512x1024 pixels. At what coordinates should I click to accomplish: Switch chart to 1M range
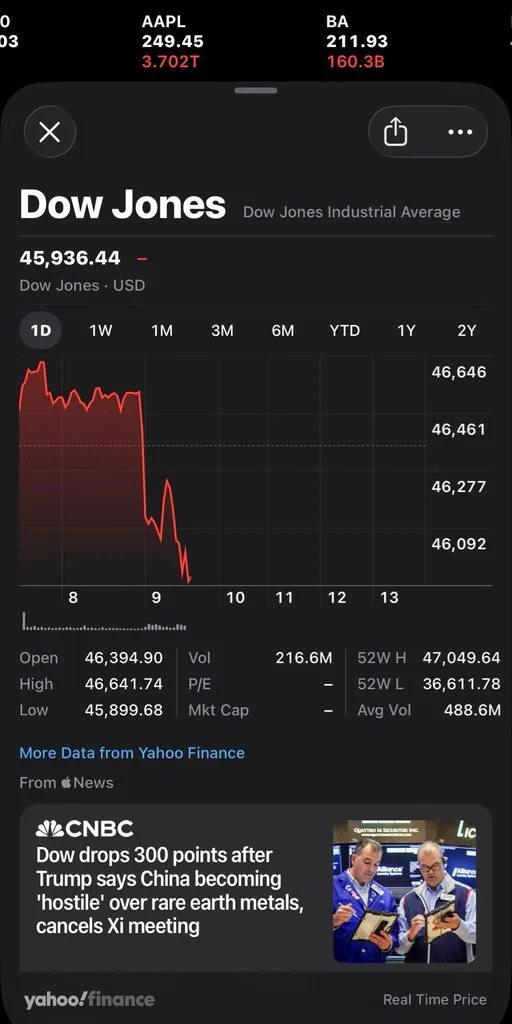pyautogui.click(x=162, y=330)
